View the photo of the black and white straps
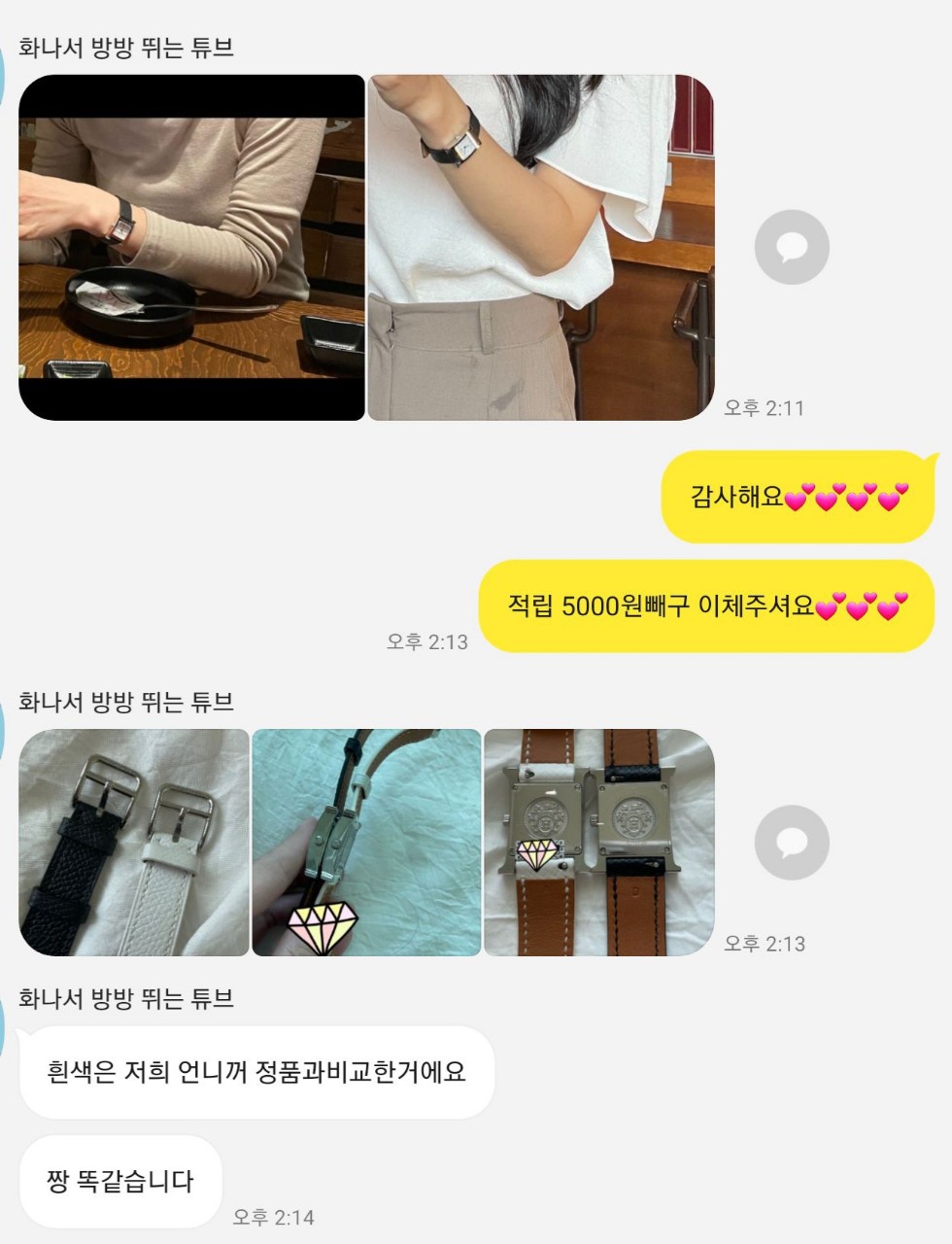Screen dimensions: 952x1244 click(134, 842)
